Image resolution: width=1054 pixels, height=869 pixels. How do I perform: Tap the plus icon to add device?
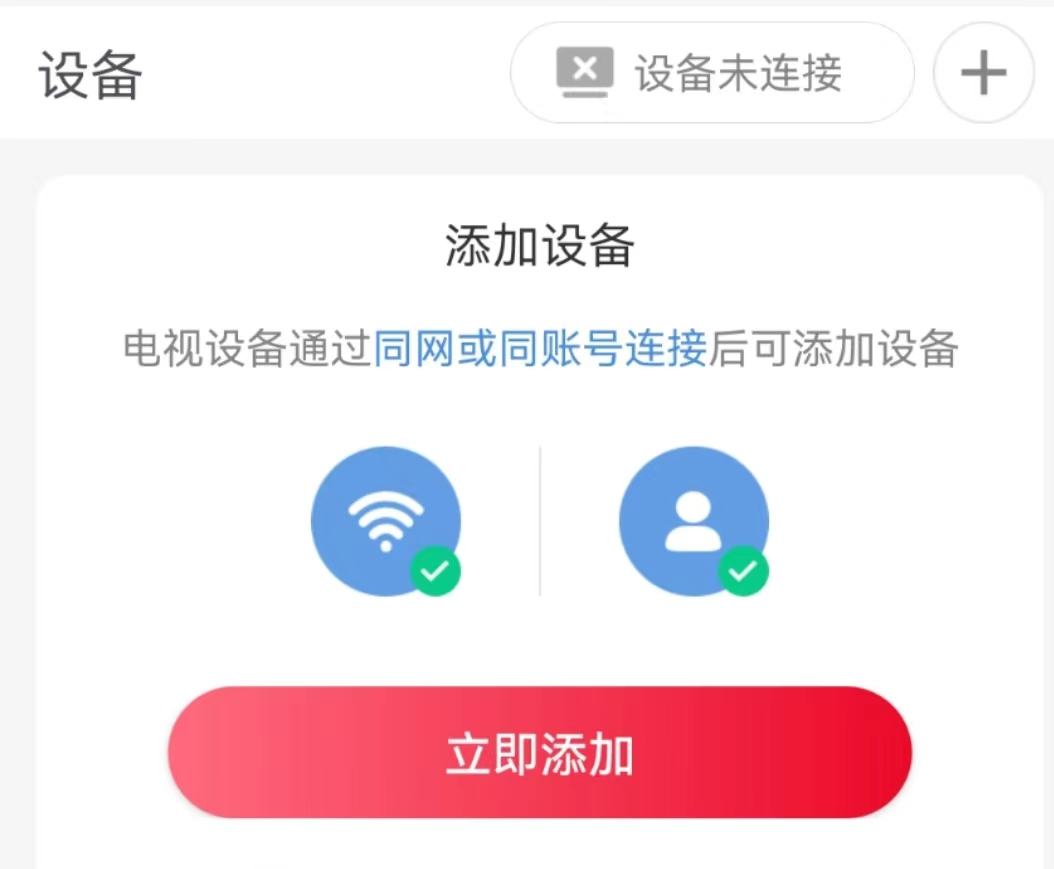coord(983,73)
